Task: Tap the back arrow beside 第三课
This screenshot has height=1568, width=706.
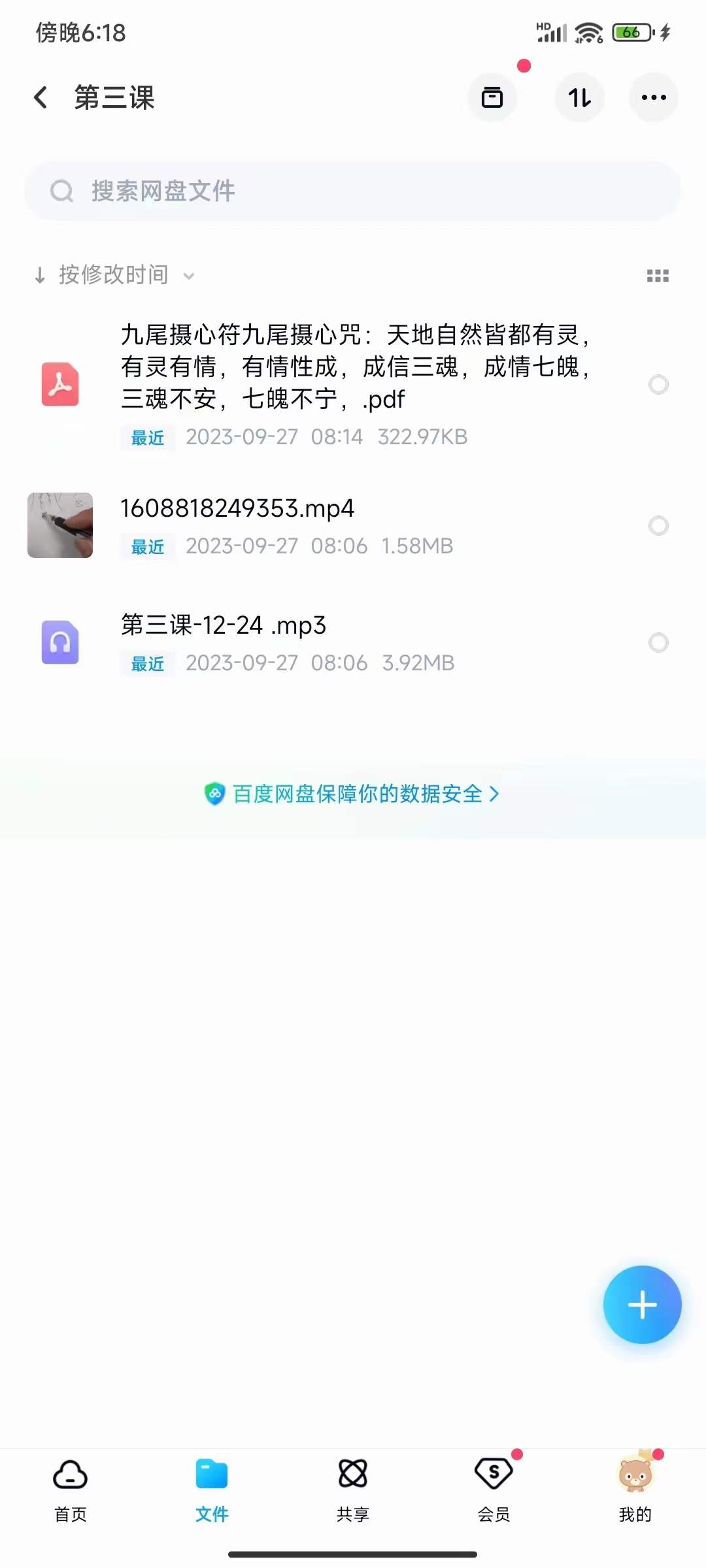Action: [x=41, y=97]
